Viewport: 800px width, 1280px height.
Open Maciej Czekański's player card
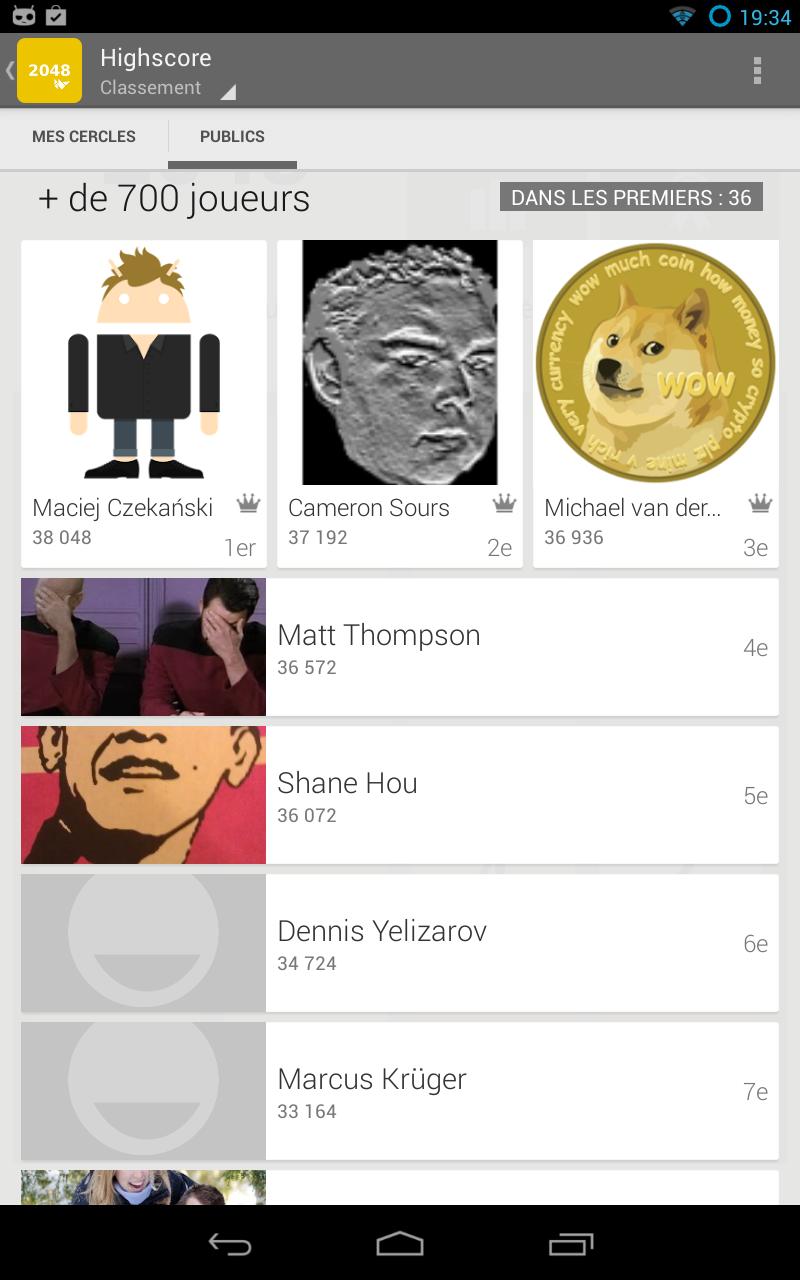pyautogui.click(x=144, y=403)
